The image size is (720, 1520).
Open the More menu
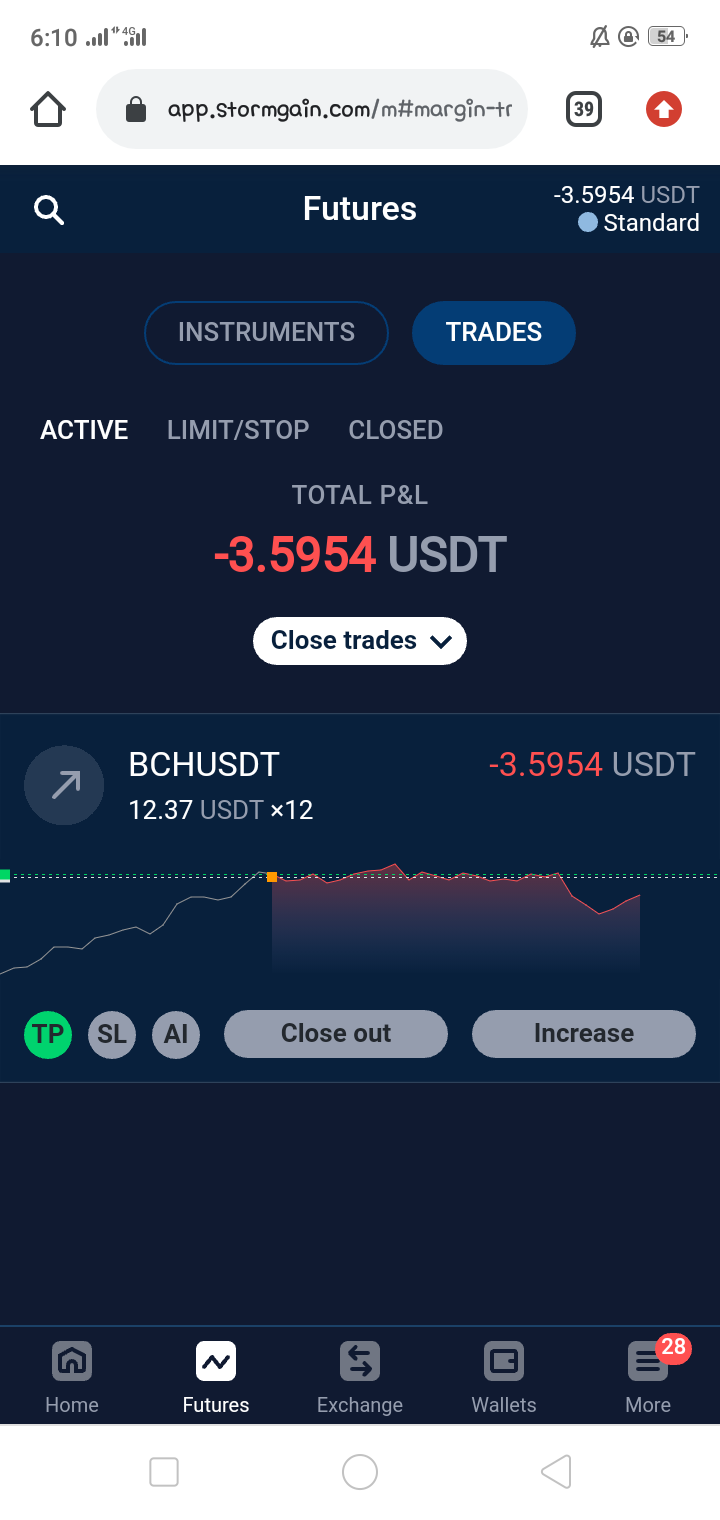pos(648,1377)
